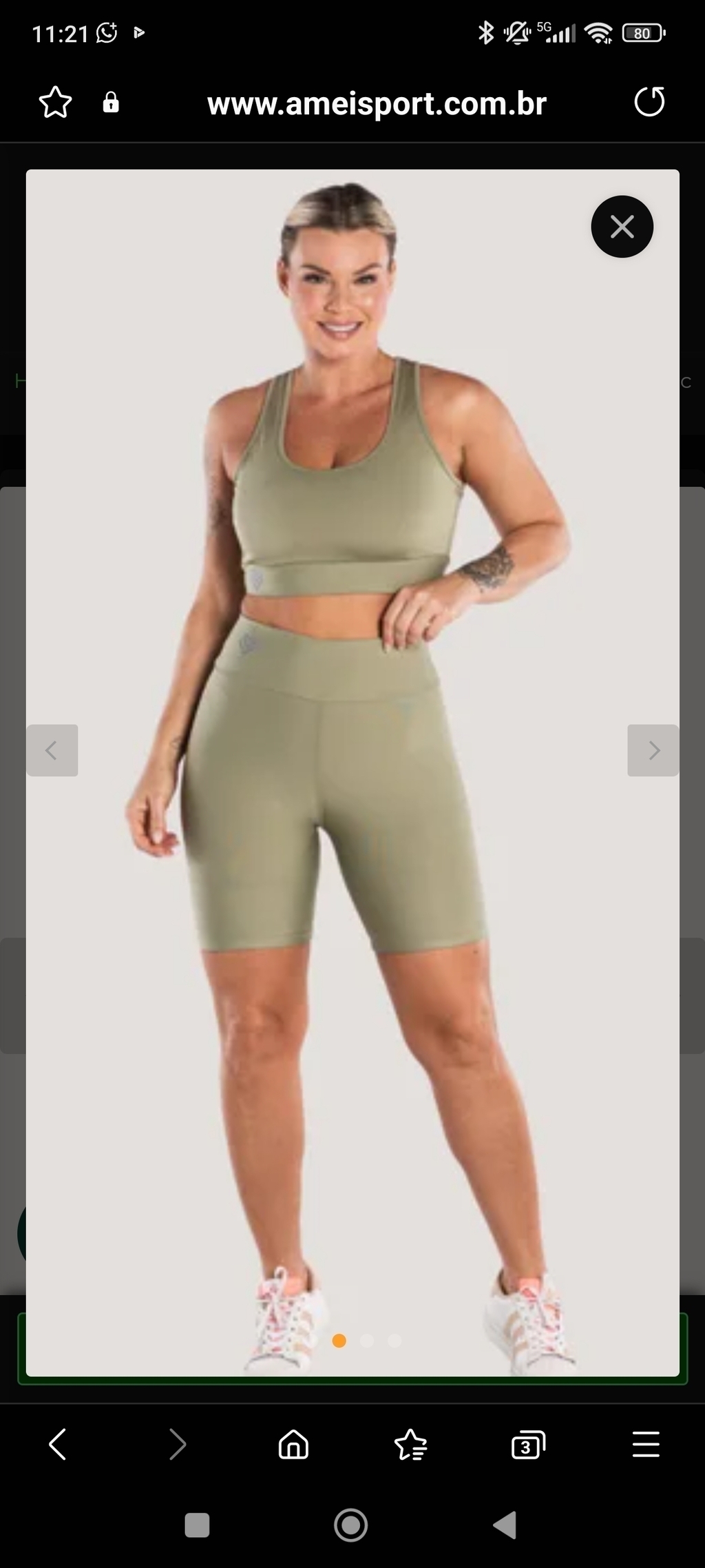This screenshot has width=705, height=1568.
Task: Open the bookmarks list
Action: pos(411,1444)
